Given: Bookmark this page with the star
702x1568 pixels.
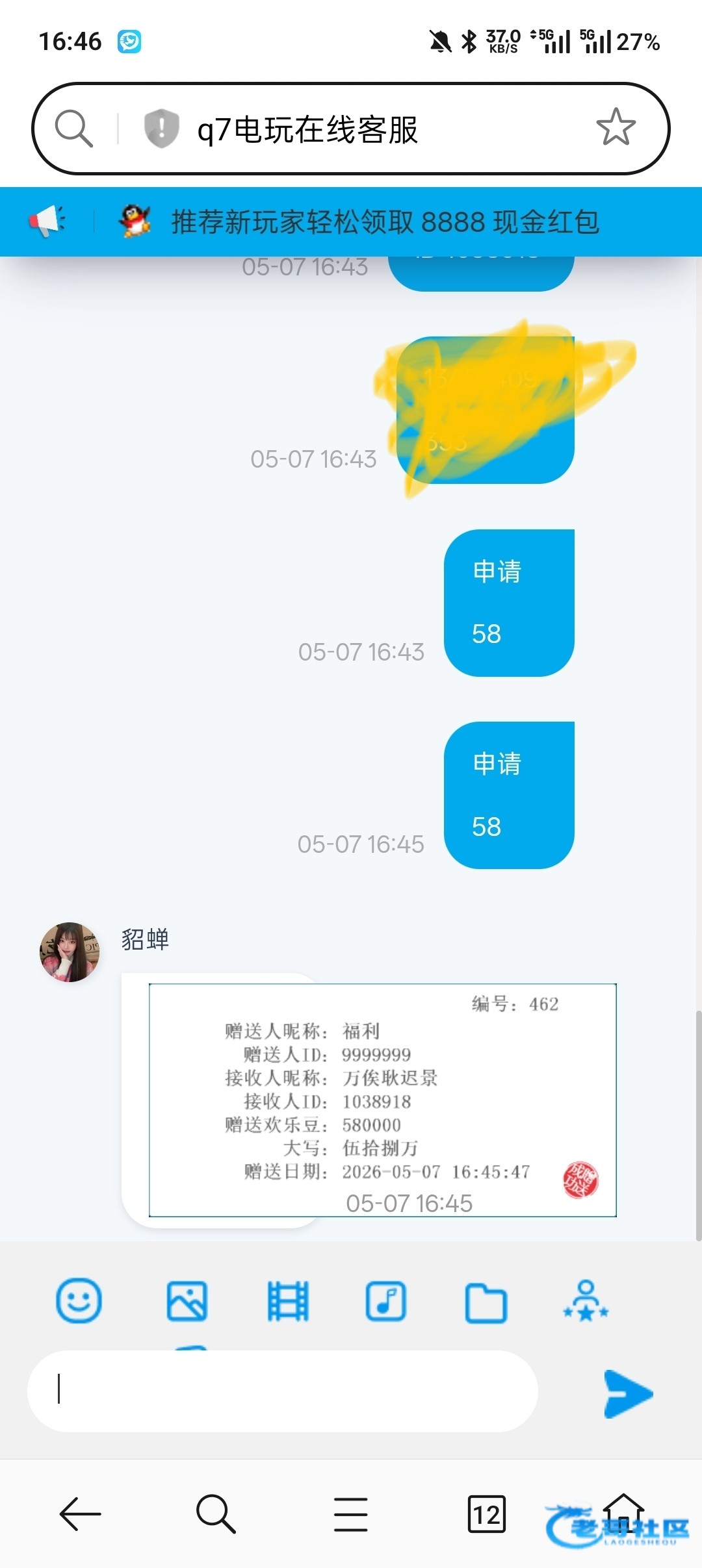Looking at the screenshot, I should point(616,127).
